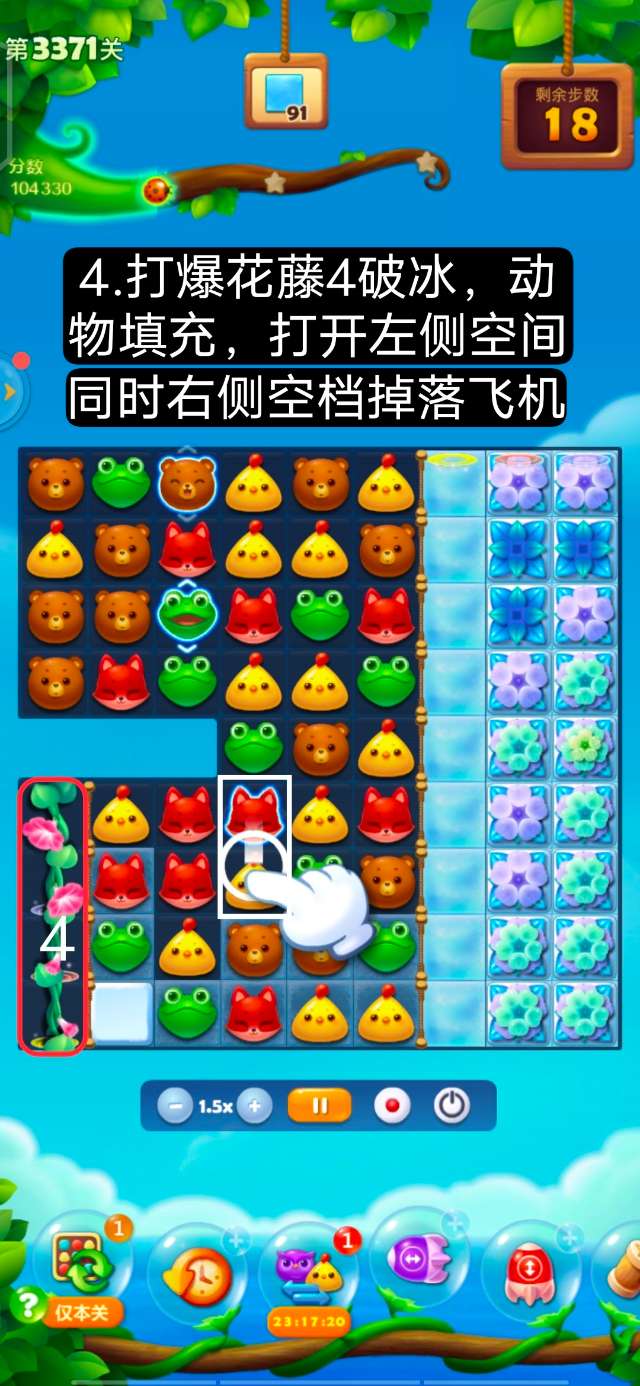The image size is (640, 1386).
Task: Pause with the orange pause button
Action: [320, 1106]
